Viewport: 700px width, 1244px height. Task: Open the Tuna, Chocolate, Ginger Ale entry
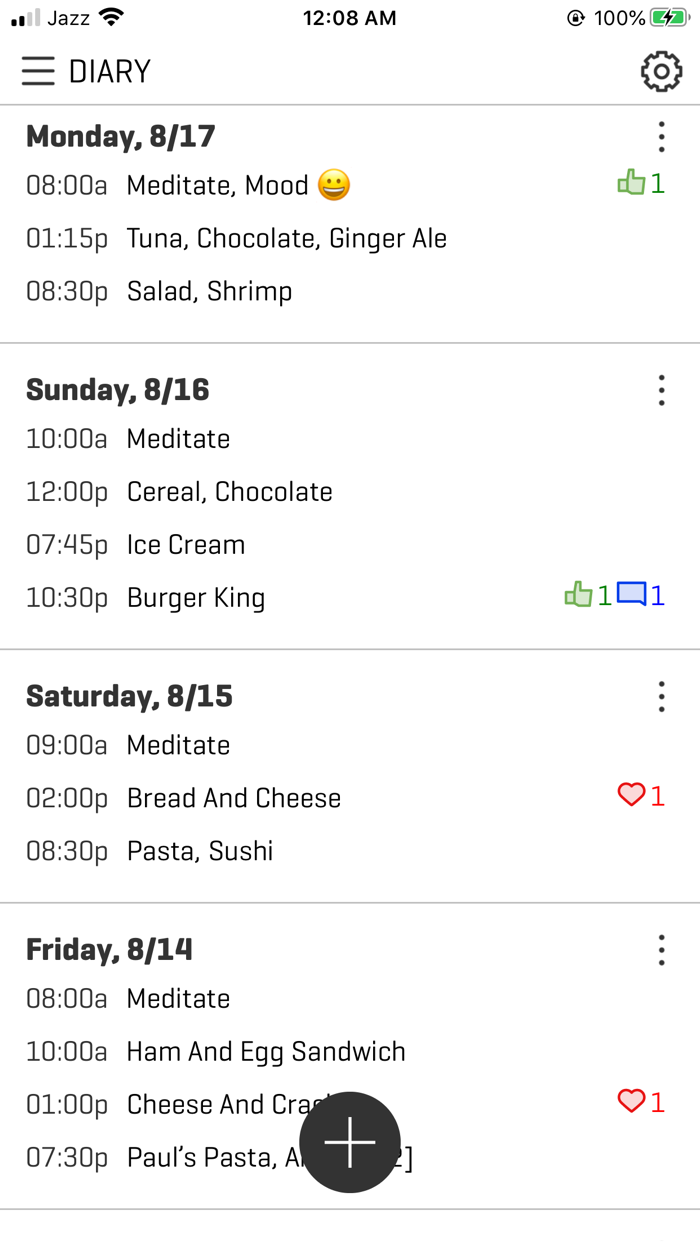pos(286,239)
